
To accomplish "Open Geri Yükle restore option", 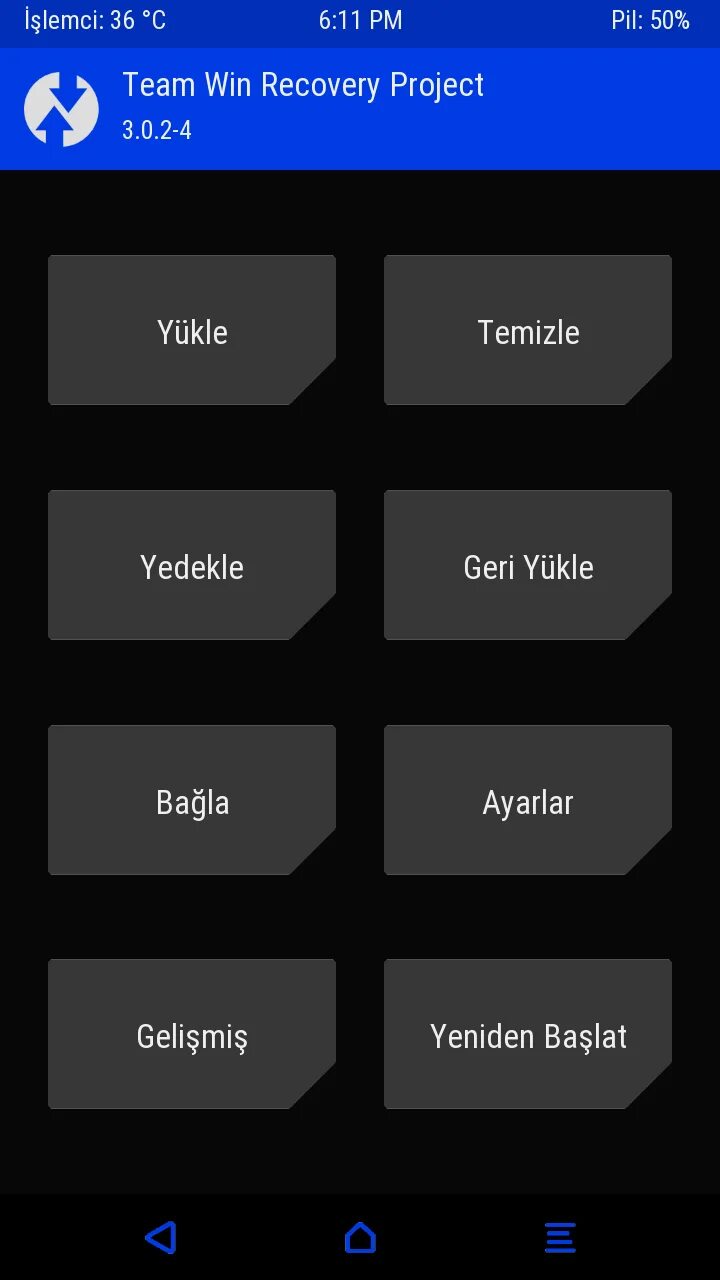I will (x=528, y=565).
